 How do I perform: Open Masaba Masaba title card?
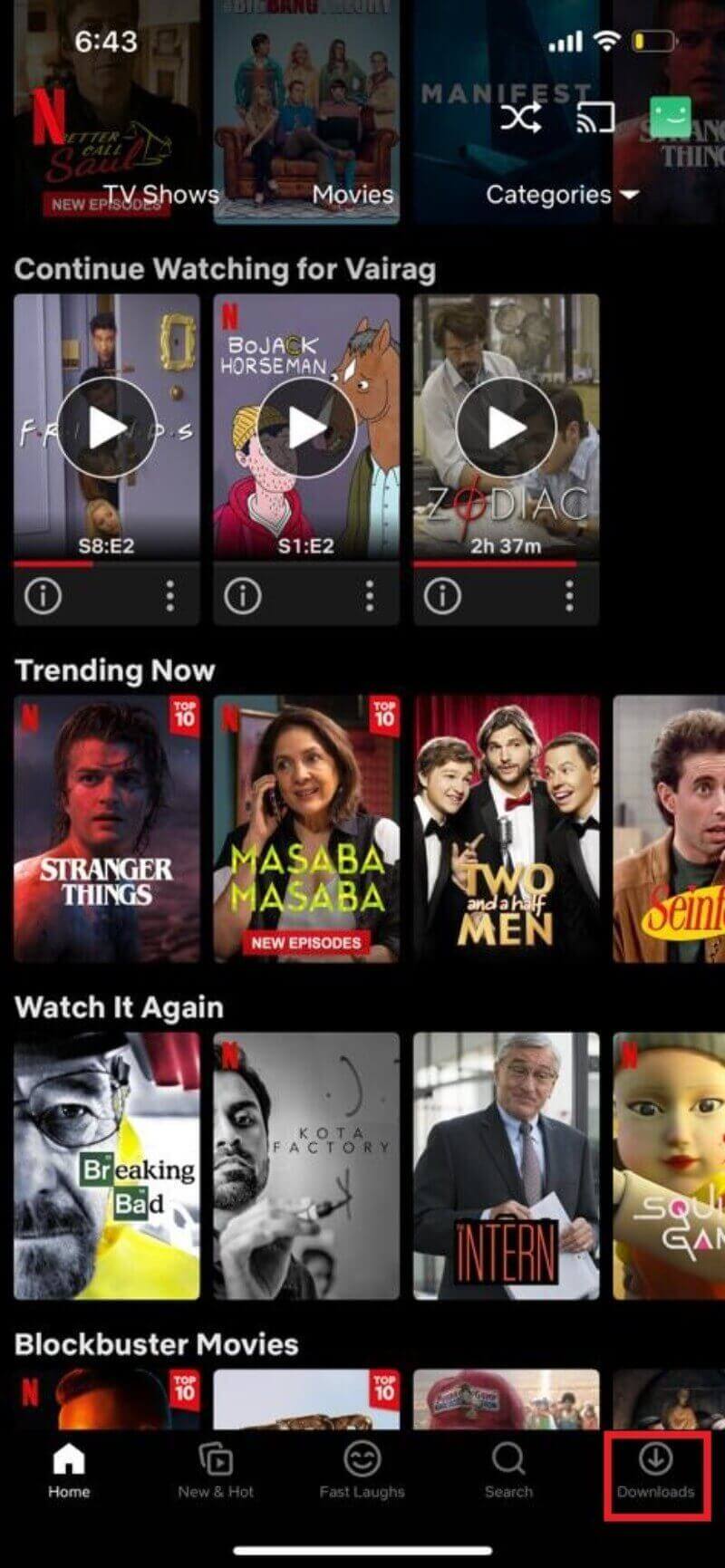click(x=306, y=829)
